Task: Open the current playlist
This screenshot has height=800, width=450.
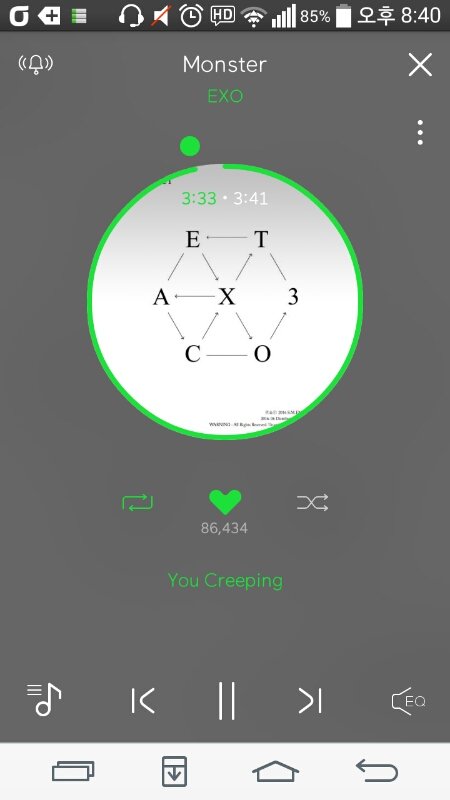Action: 44,699
